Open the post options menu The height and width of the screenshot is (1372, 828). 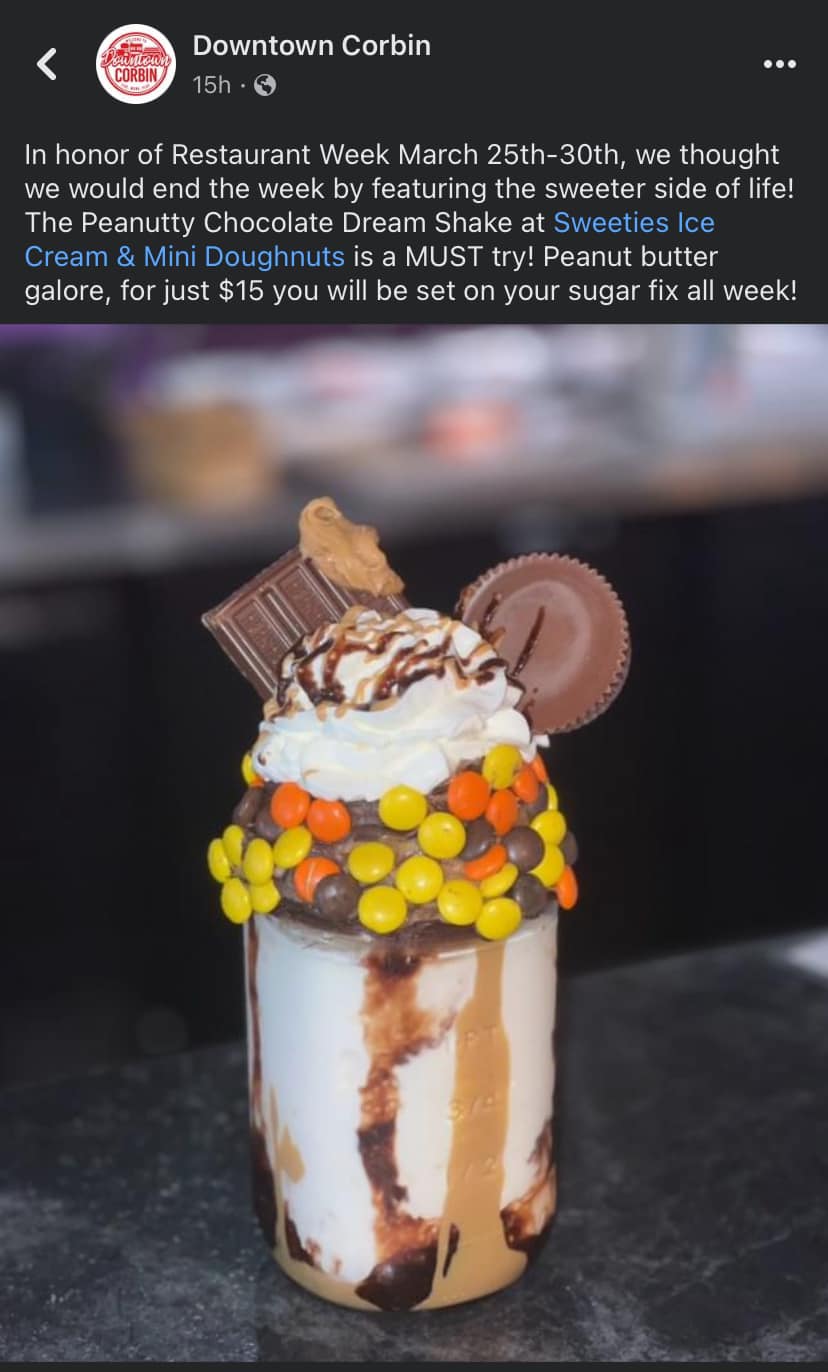779,64
